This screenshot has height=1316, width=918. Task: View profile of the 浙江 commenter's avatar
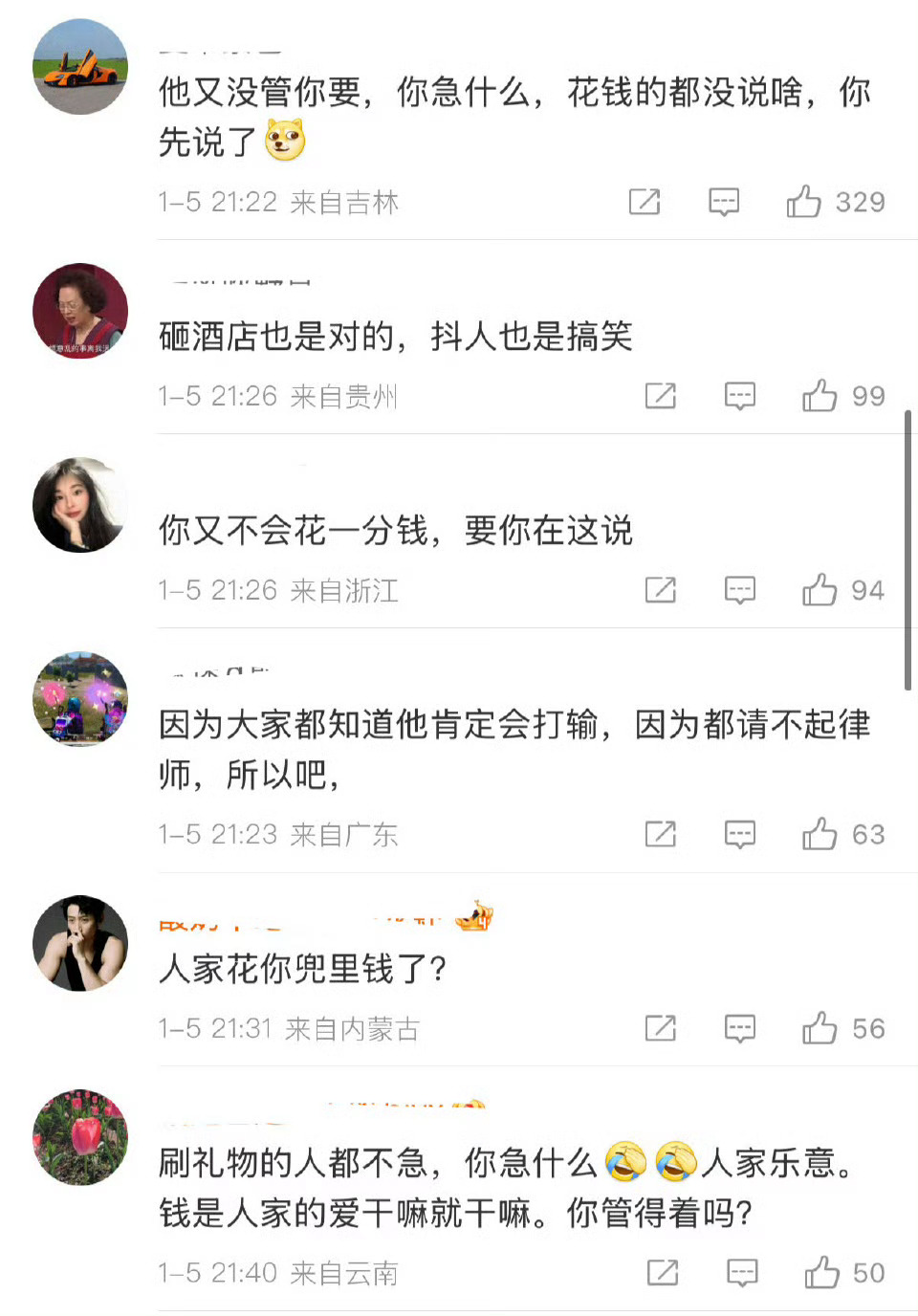coord(80,505)
